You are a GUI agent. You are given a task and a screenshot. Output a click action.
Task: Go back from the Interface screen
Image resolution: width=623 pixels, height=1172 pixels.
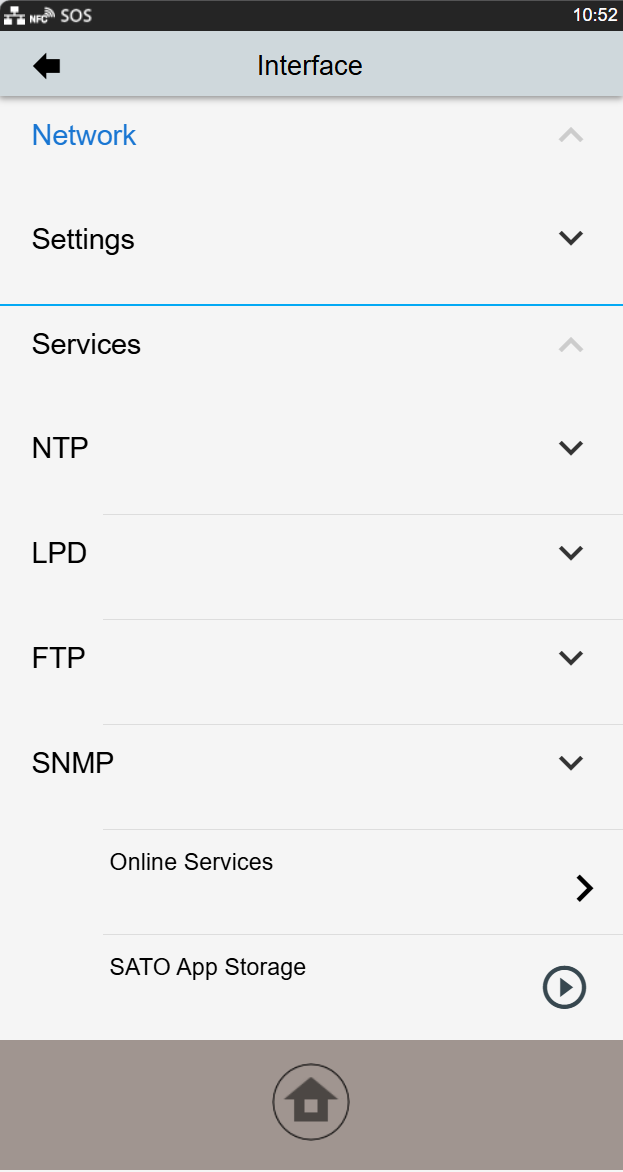(x=47, y=66)
